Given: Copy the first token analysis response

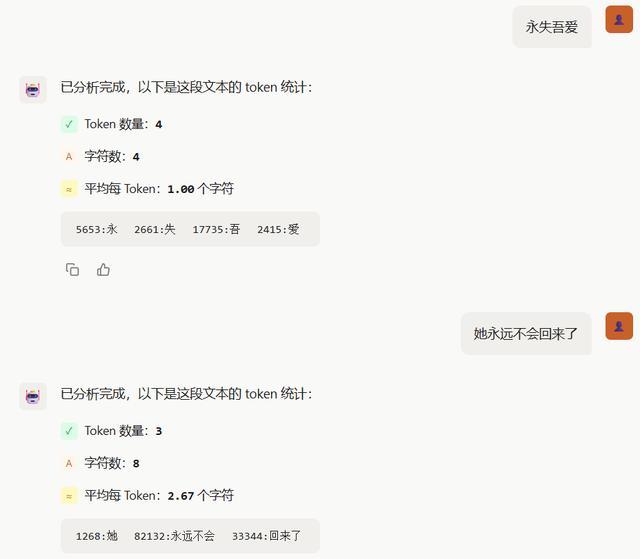Looking at the screenshot, I should click(72, 269).
